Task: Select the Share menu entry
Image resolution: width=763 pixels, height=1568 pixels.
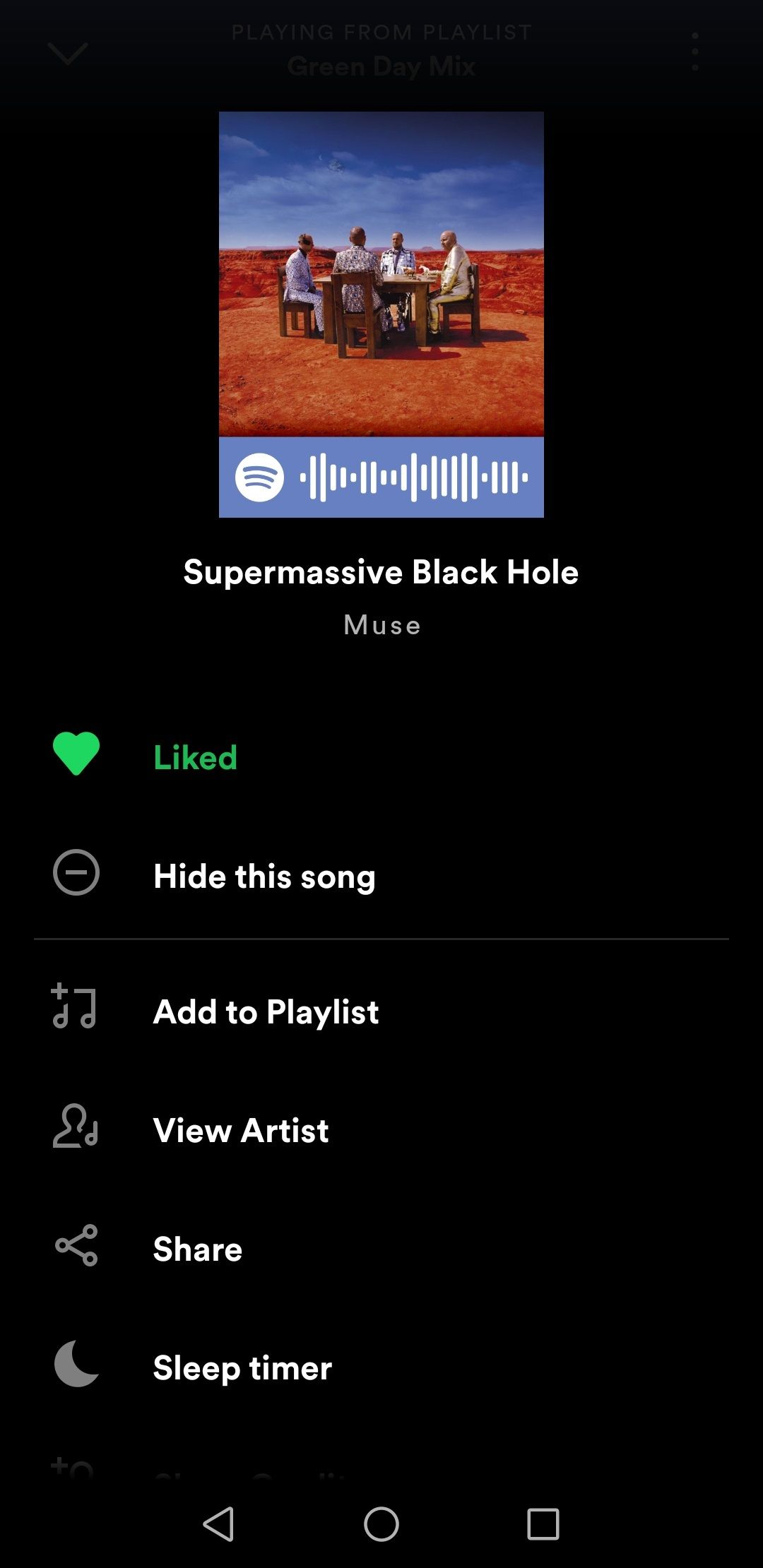Action: [x=197, y=1249]
